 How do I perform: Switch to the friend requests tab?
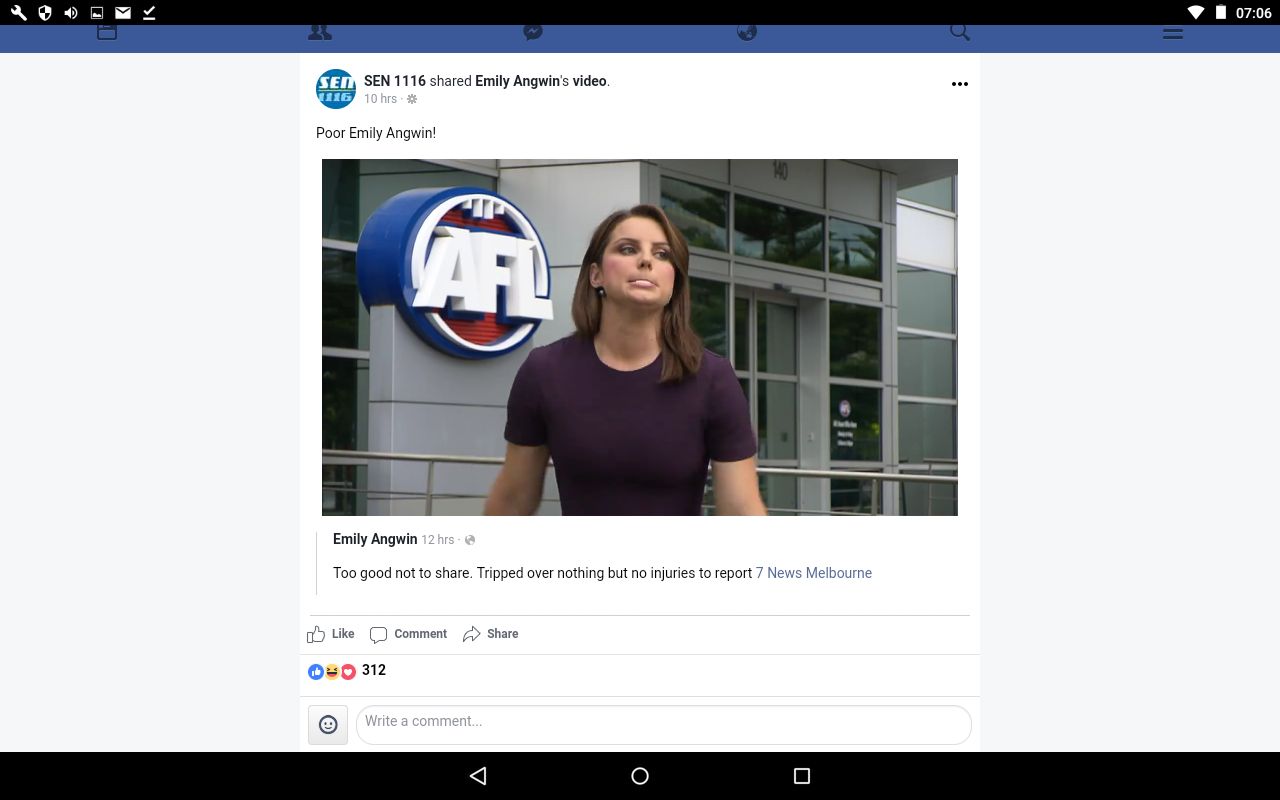[x=320, y=33]
